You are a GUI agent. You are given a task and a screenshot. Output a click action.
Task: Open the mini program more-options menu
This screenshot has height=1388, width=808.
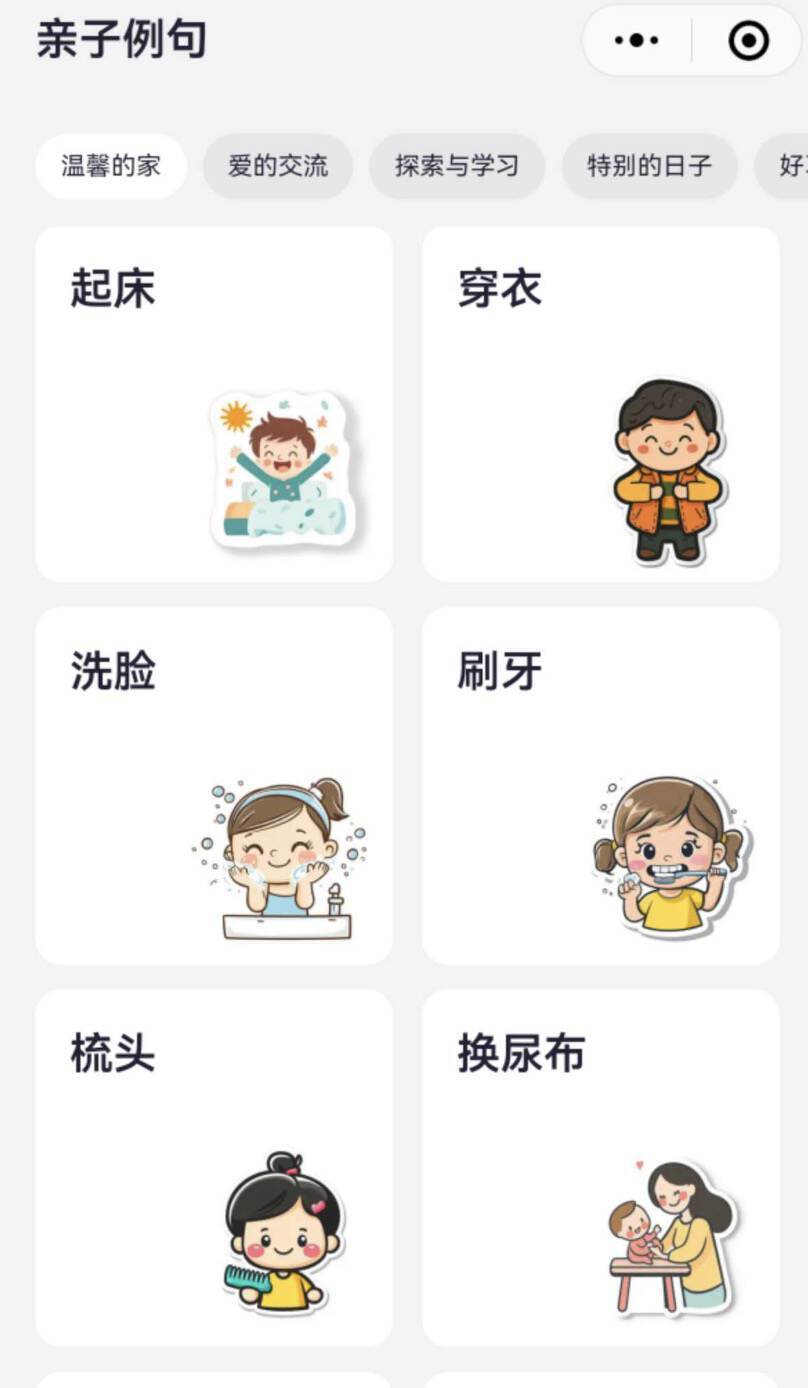pos(637,41)
